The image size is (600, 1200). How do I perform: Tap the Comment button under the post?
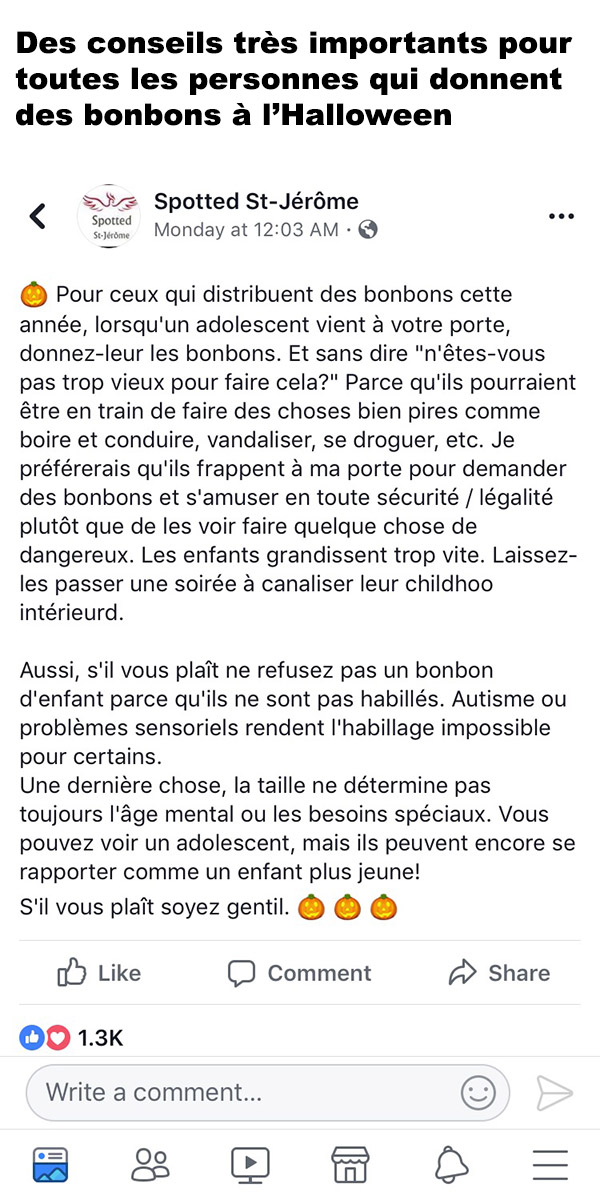point(299,972)
